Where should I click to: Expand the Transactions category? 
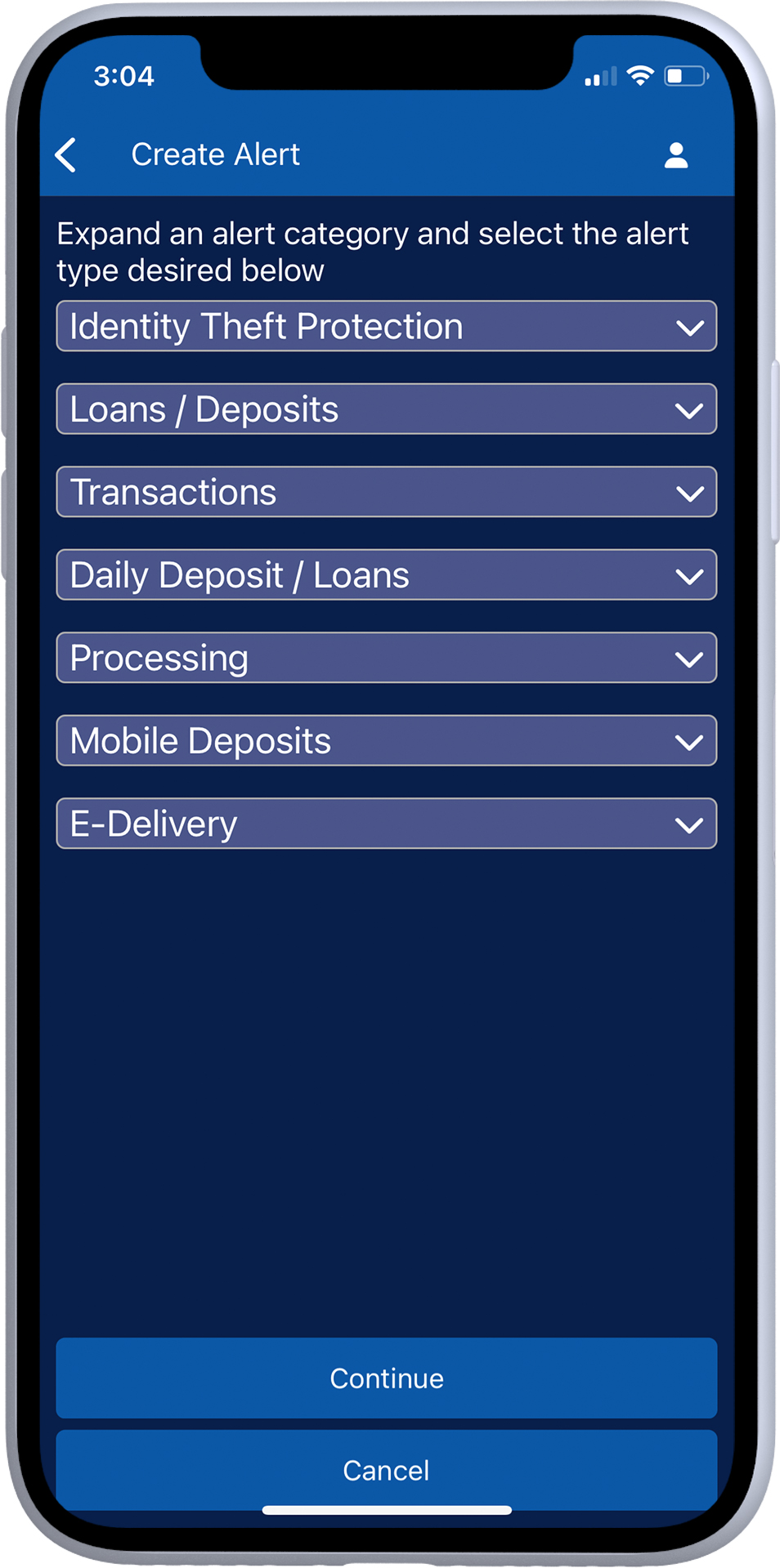pyautogui.click(x=387, y=492)
